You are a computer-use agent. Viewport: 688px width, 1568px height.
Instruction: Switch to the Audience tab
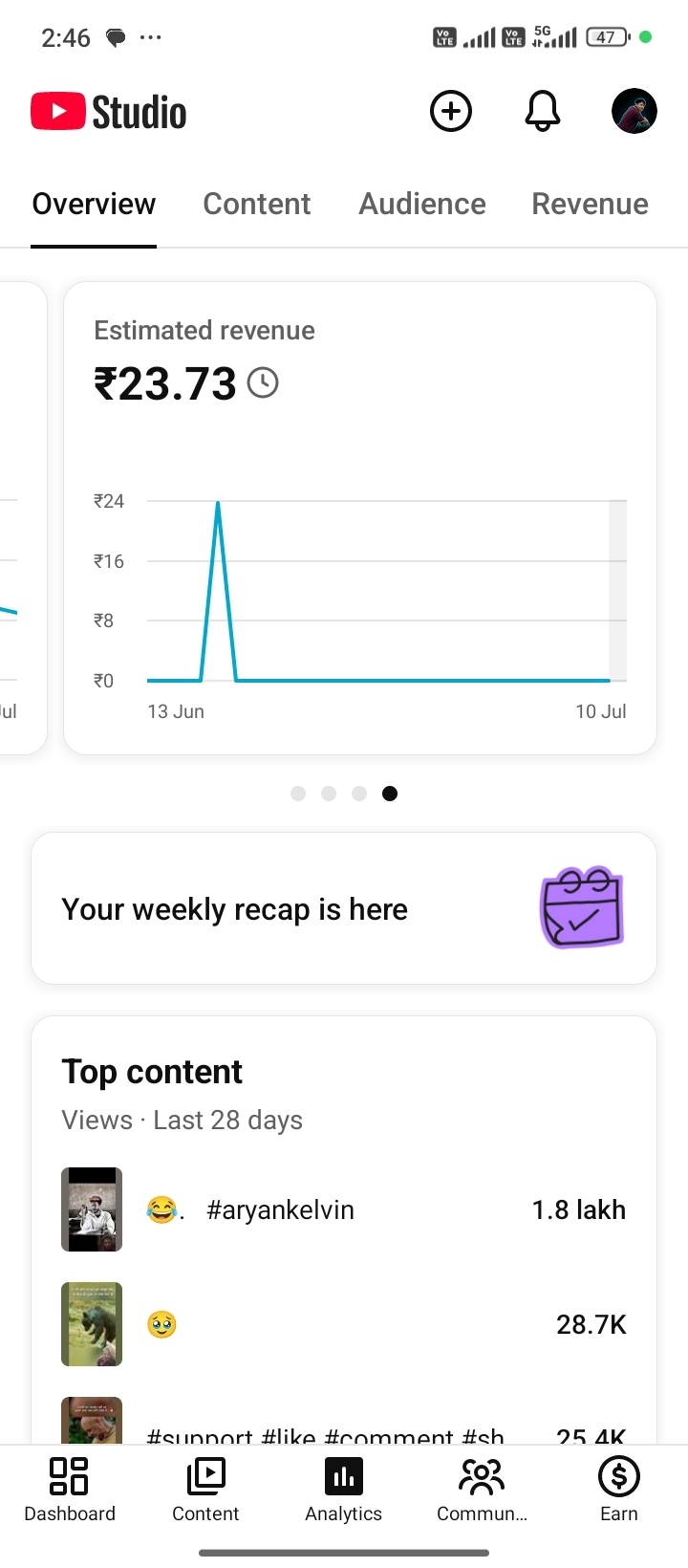click(x=422, y=204)
